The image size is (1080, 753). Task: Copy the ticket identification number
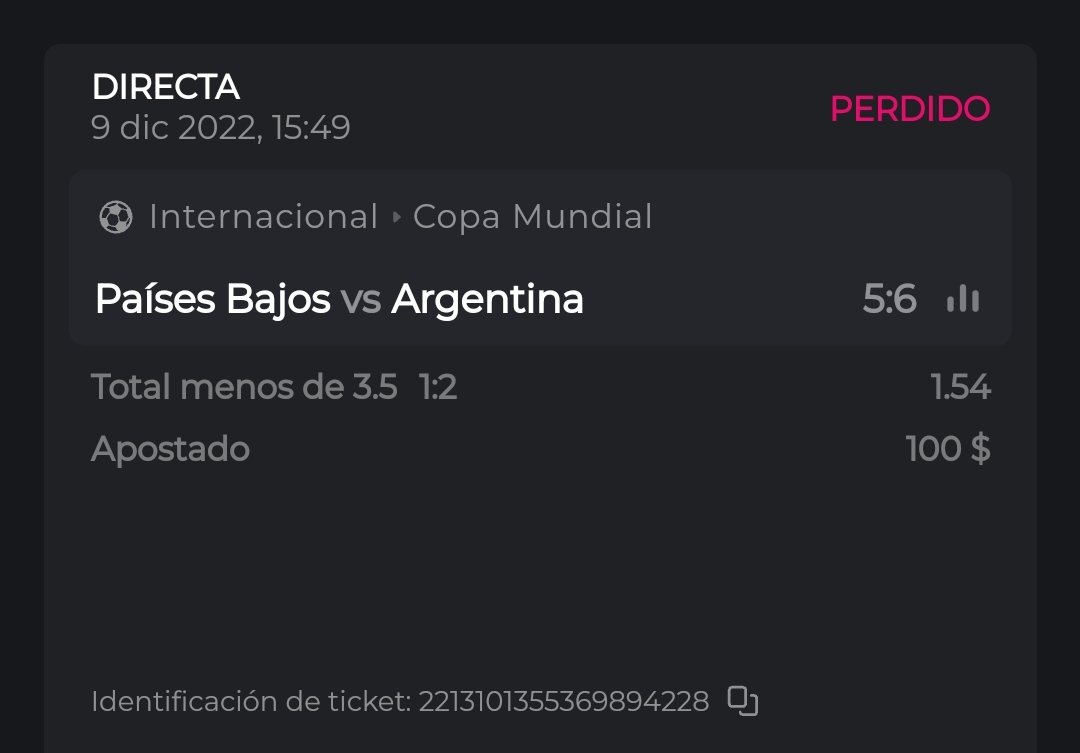[x=742, y=701]
